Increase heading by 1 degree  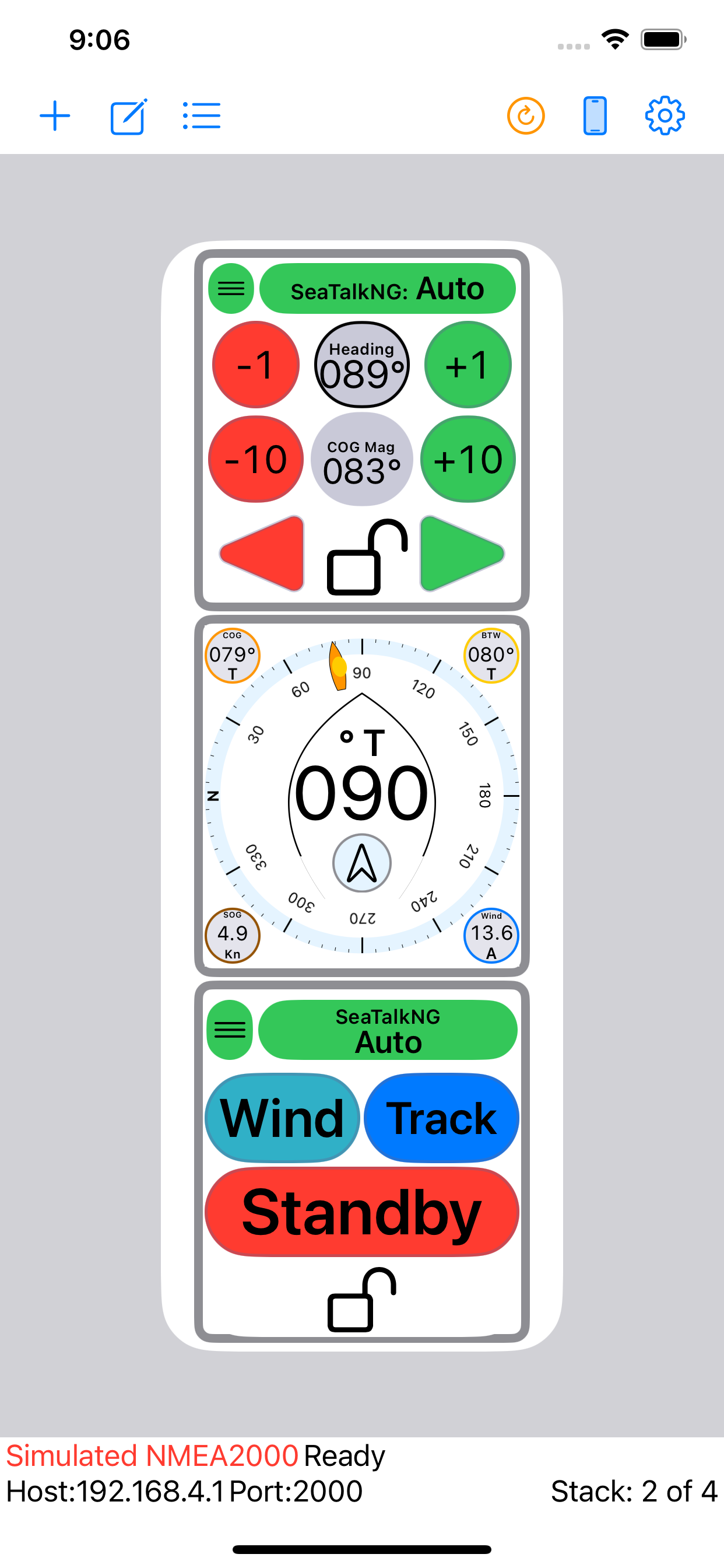(x=468, y=365)
